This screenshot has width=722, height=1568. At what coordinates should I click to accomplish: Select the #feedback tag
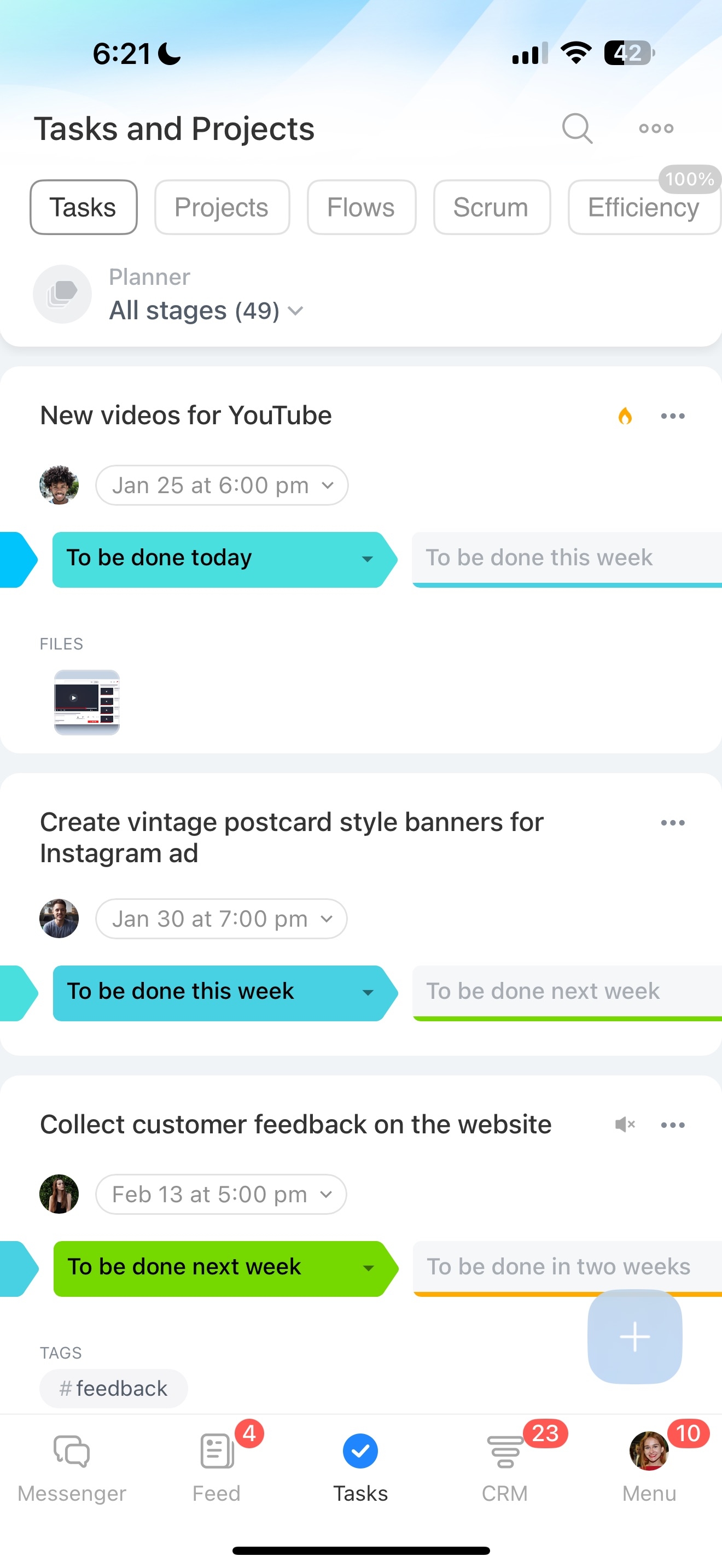[114, 1389]
